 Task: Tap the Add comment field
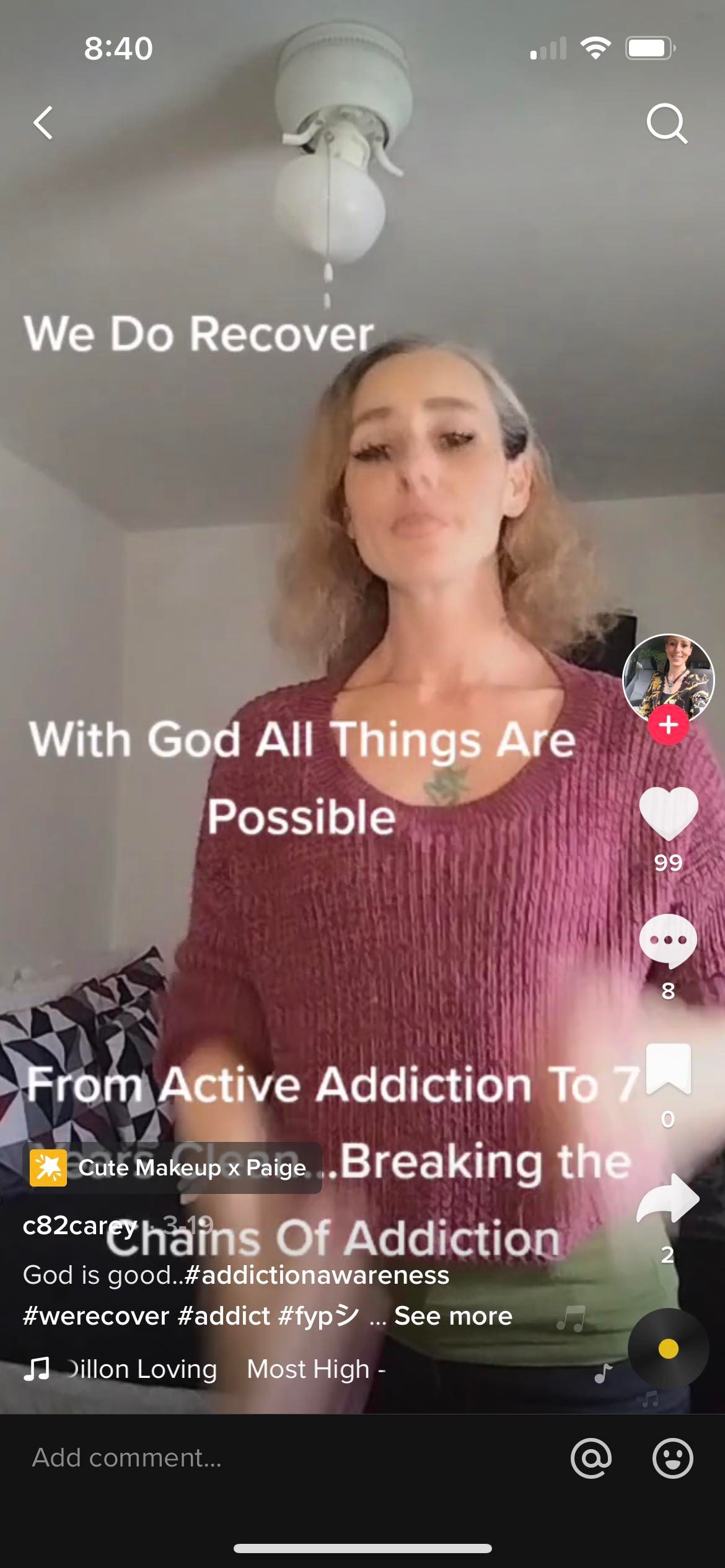(x=248, y=1458)
